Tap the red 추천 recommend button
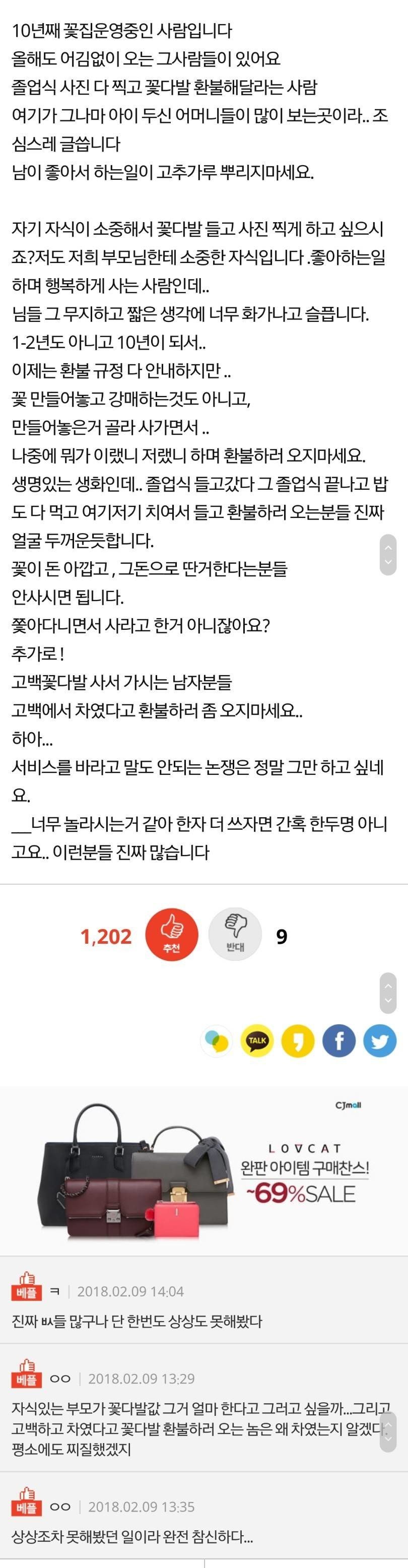The image size is (408, 1568). click(171, 934)
